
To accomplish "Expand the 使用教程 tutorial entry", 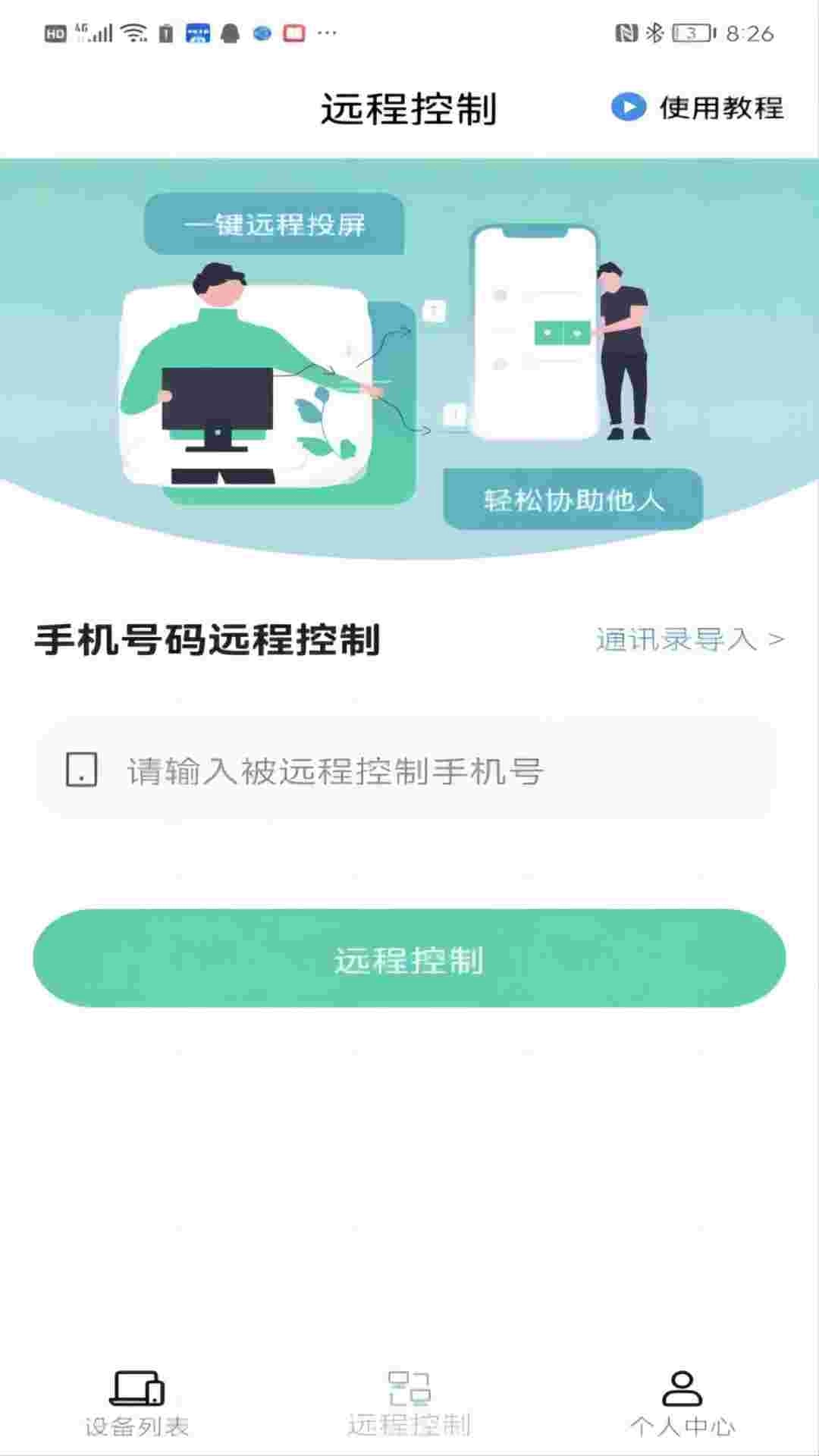I will click(720, 108).
